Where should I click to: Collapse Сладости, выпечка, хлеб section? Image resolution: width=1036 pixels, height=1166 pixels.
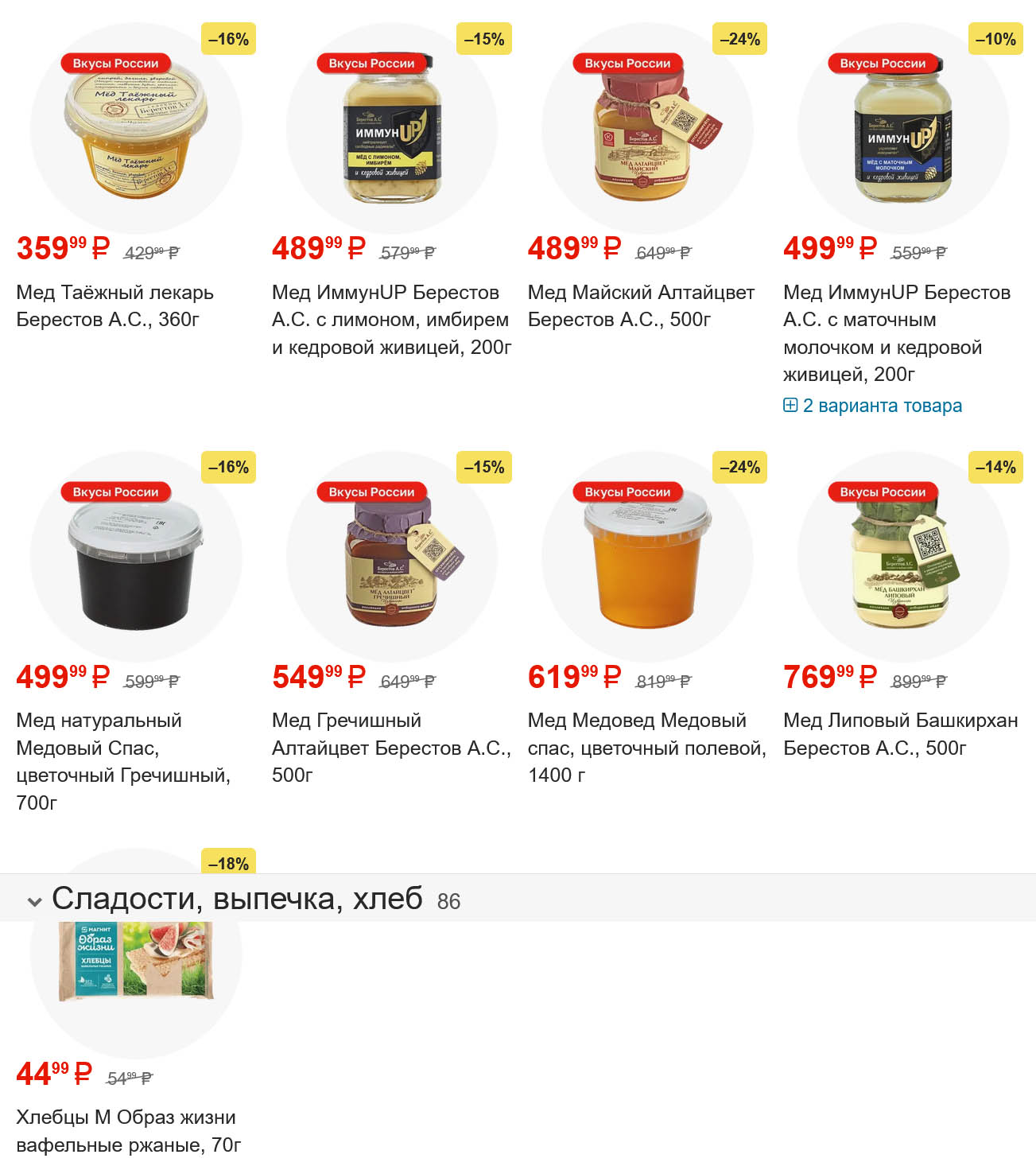(x=34, y=901)
